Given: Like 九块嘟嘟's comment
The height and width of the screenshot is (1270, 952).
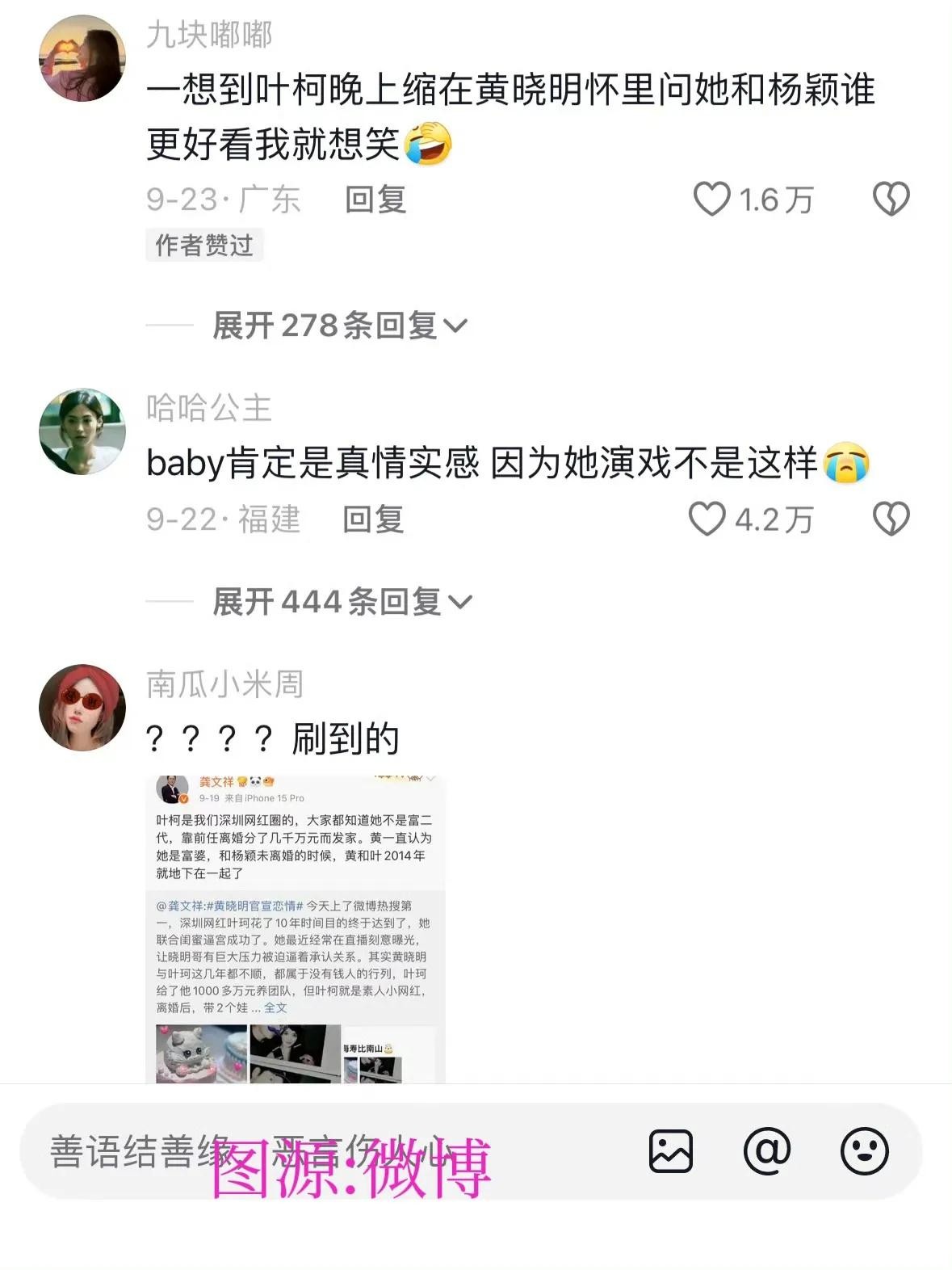Looking at the screenshot, I should [x=711, y=199].
